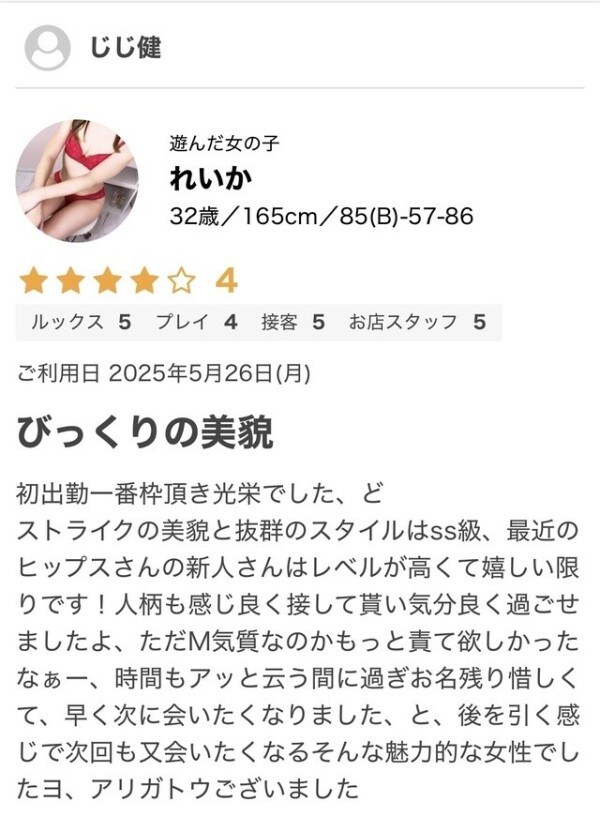
Task: Open れいか's profile photo
Action: [x=75, y=180]
